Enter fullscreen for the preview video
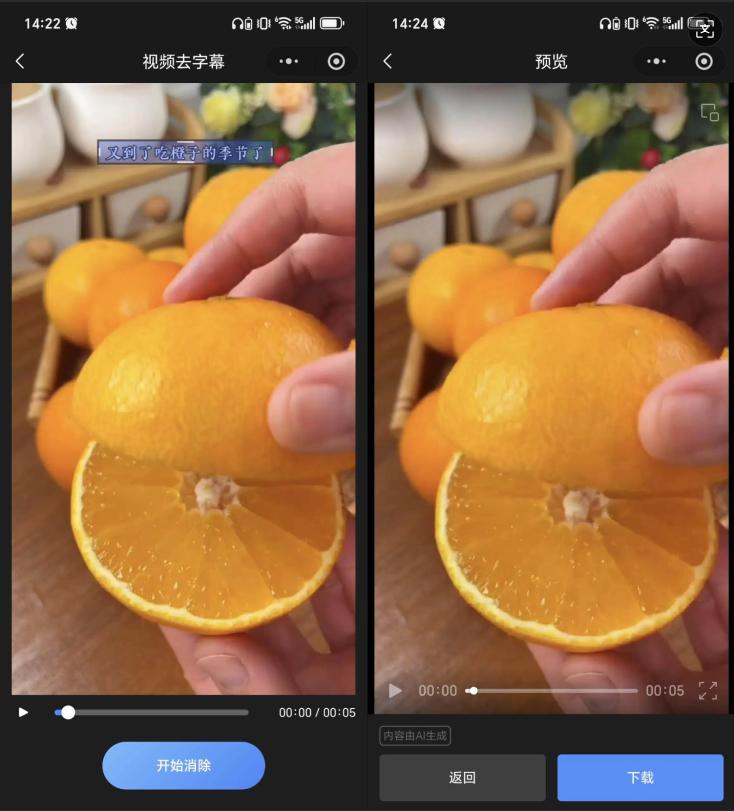Viewport: 734px width, 811px height. click(x=708, y=691)
